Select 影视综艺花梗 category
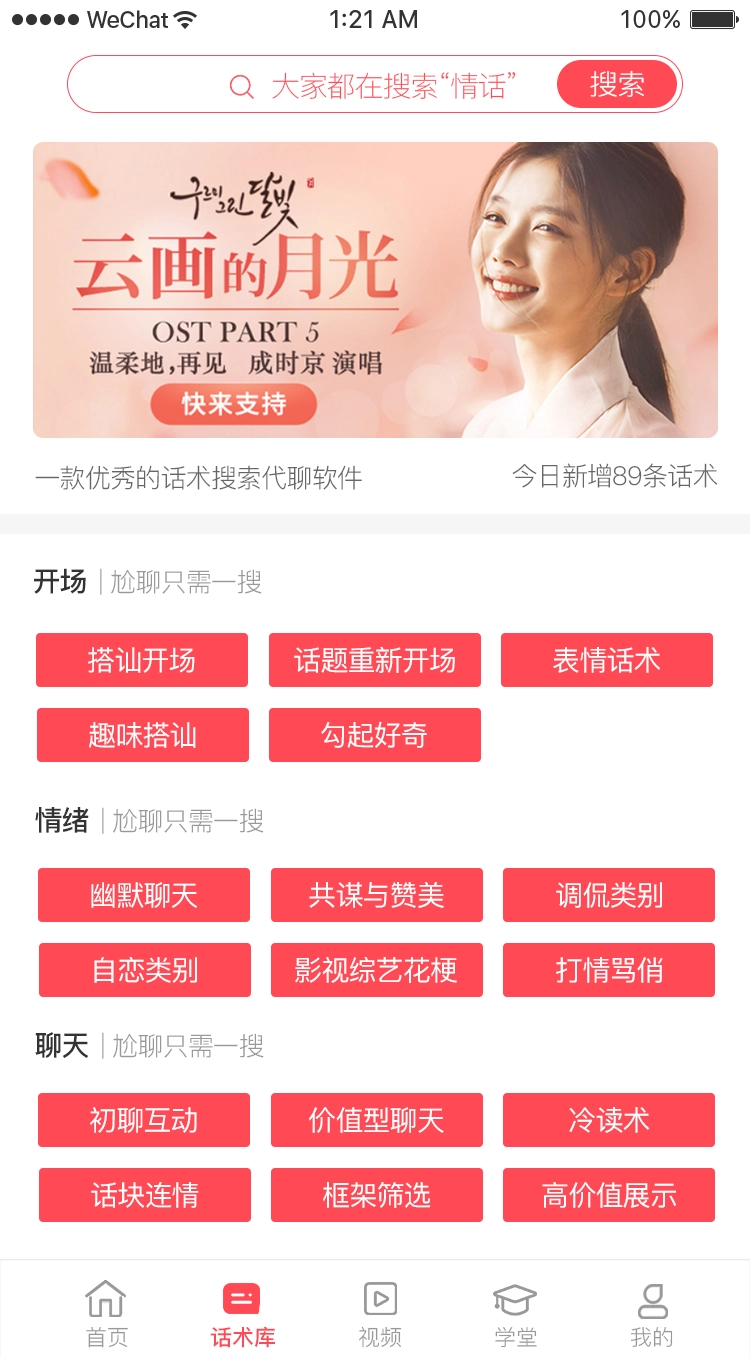This screenshot has height=1357, width=750. pyautogui.click(x=377, y=970)
